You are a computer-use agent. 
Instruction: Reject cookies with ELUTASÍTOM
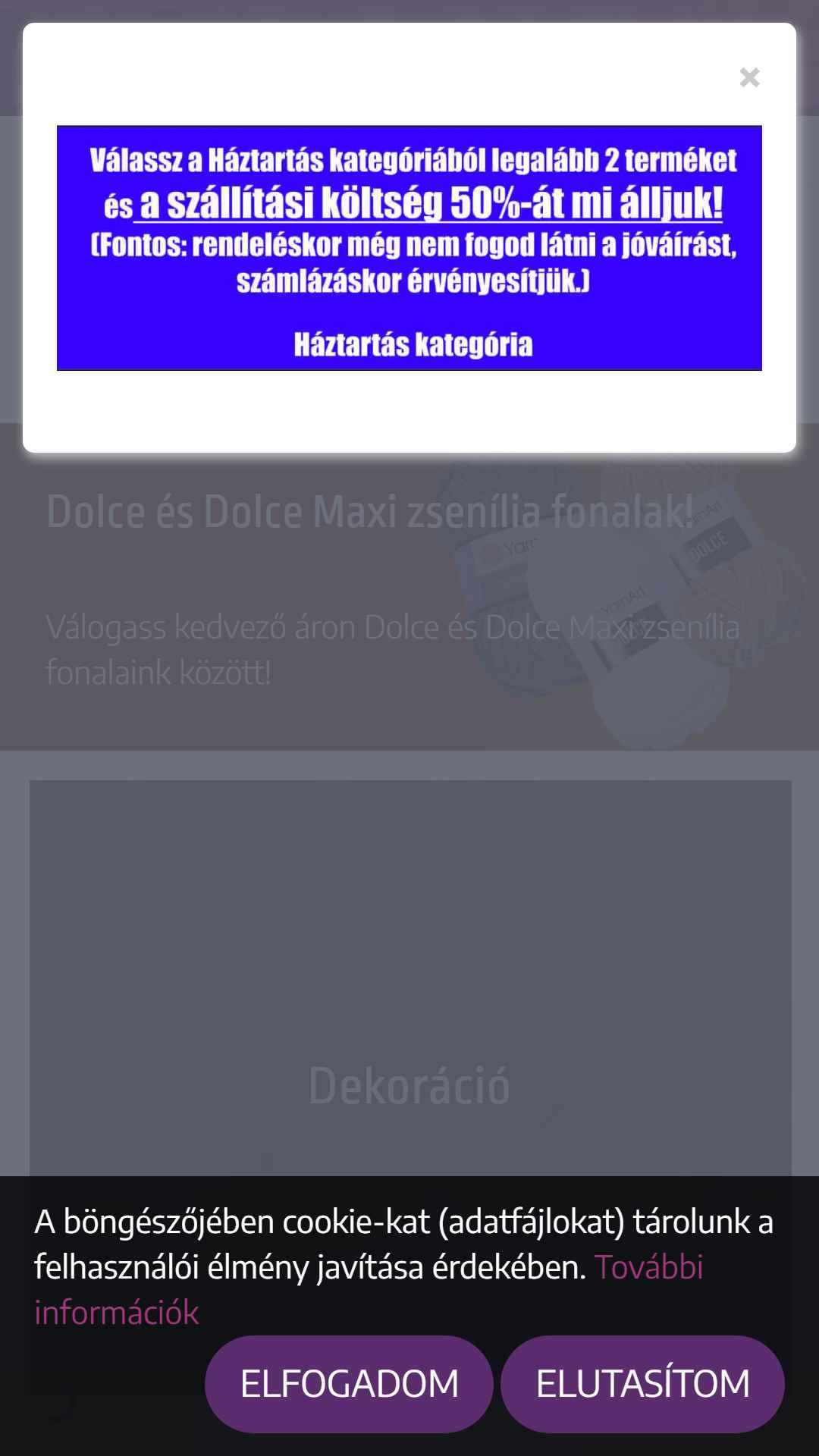tap(642, 1384)
